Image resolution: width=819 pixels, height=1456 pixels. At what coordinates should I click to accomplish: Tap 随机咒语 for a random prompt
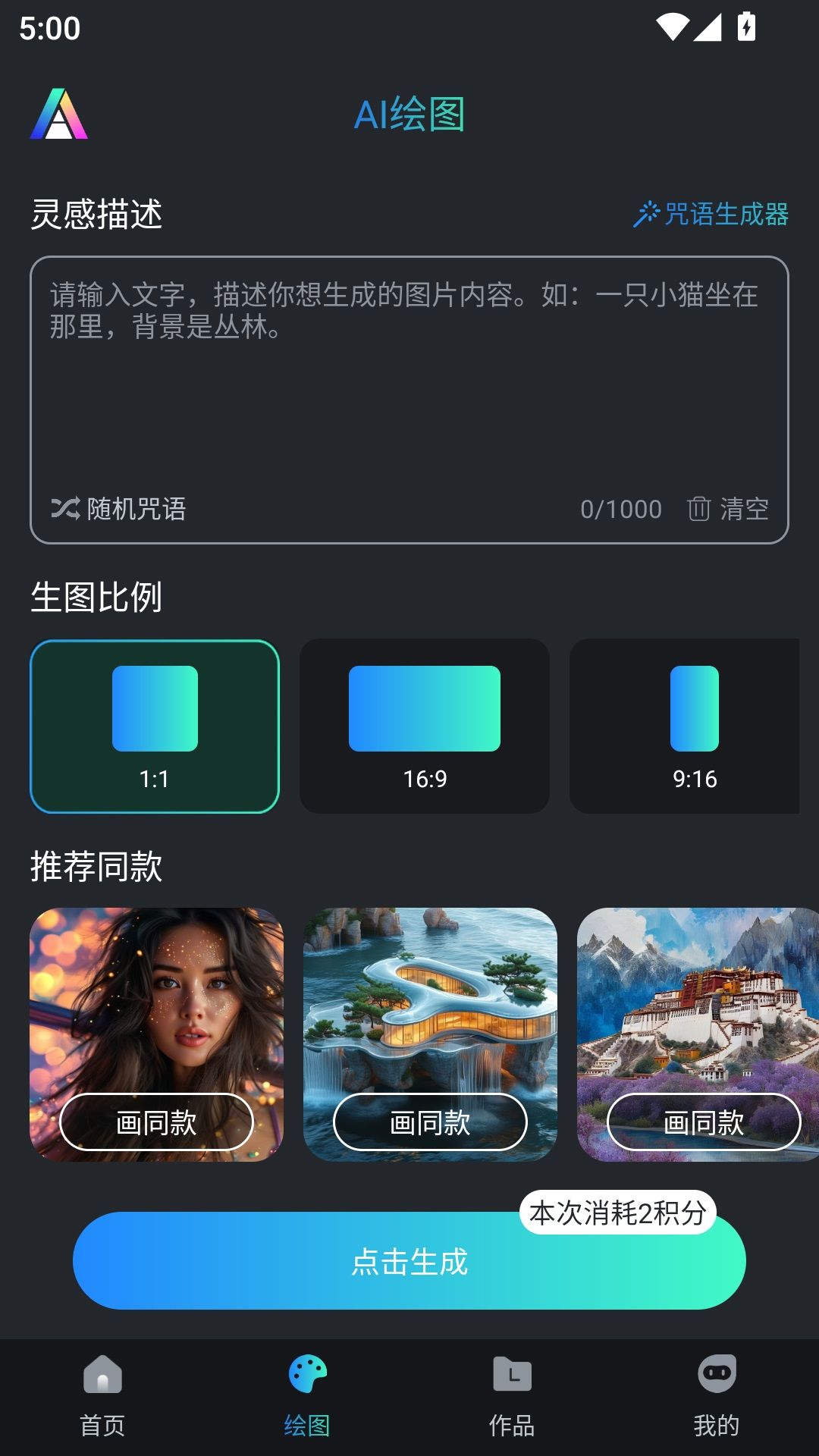click(119, 508)
